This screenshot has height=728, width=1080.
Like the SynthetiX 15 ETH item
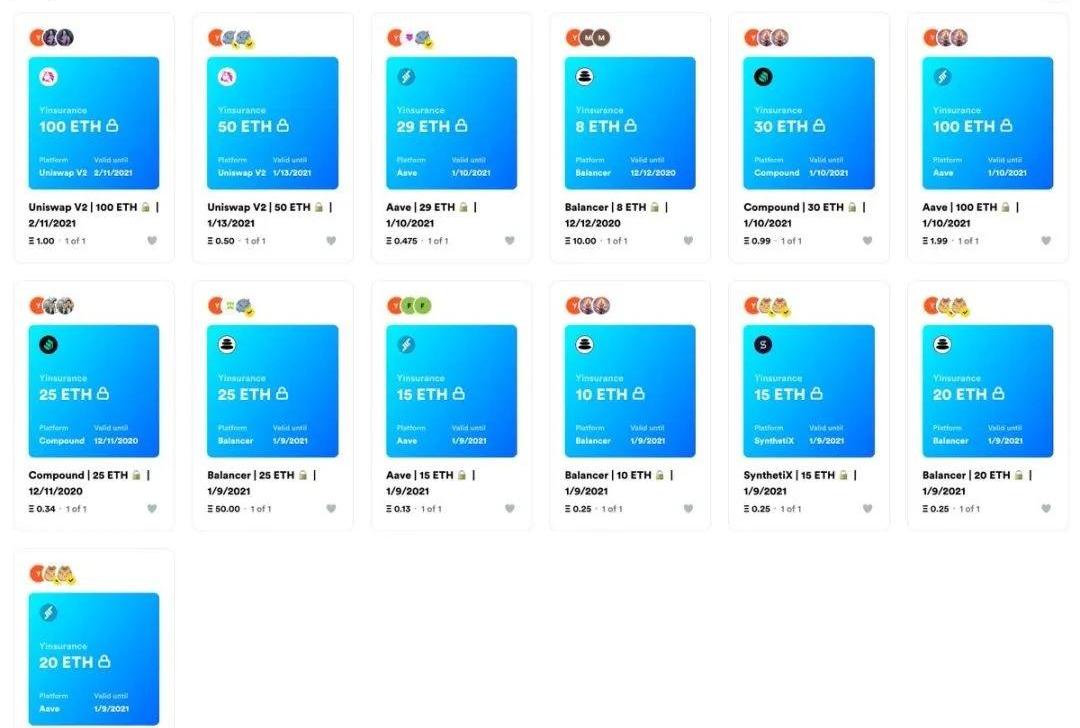[x=867, y=508]
